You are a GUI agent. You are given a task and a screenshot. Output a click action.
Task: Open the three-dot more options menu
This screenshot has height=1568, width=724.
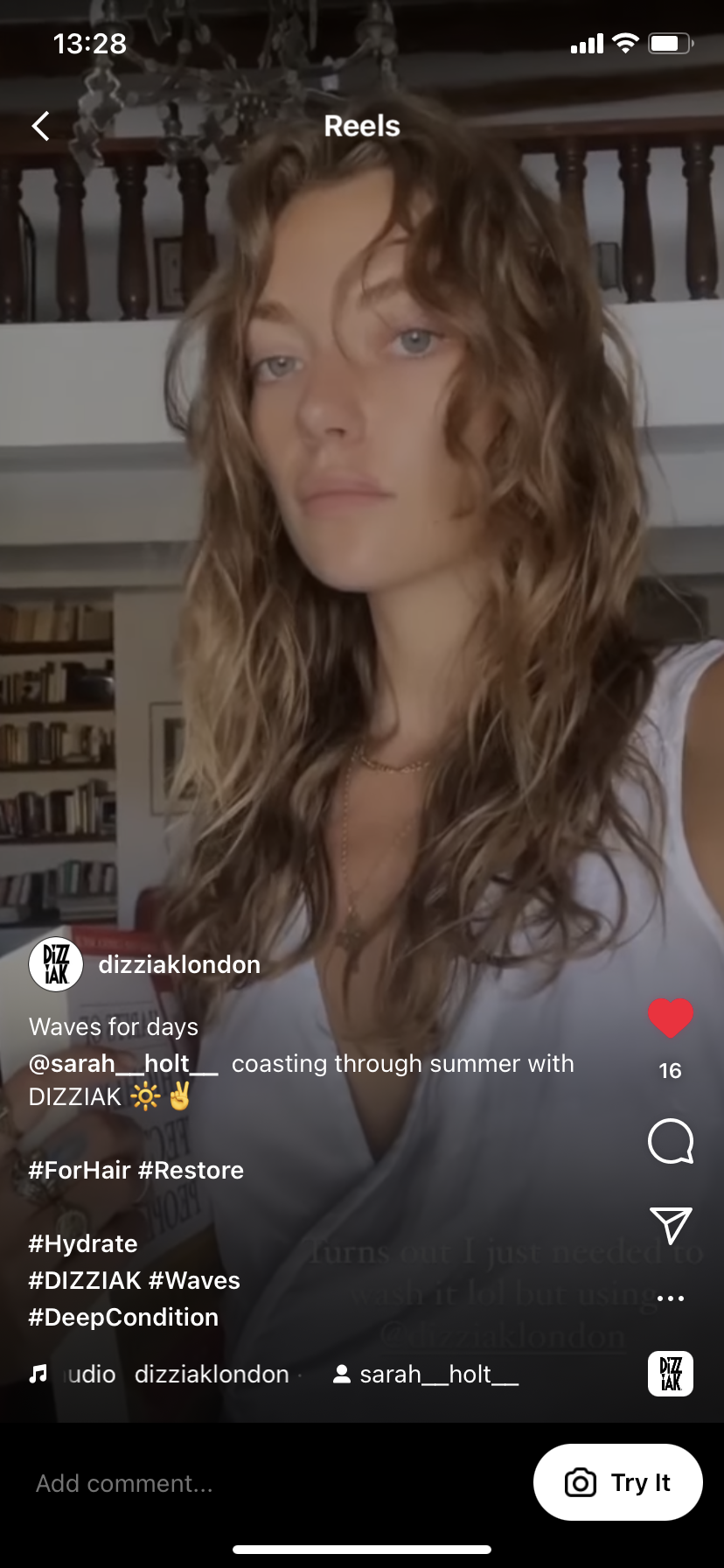(670, 1298)
